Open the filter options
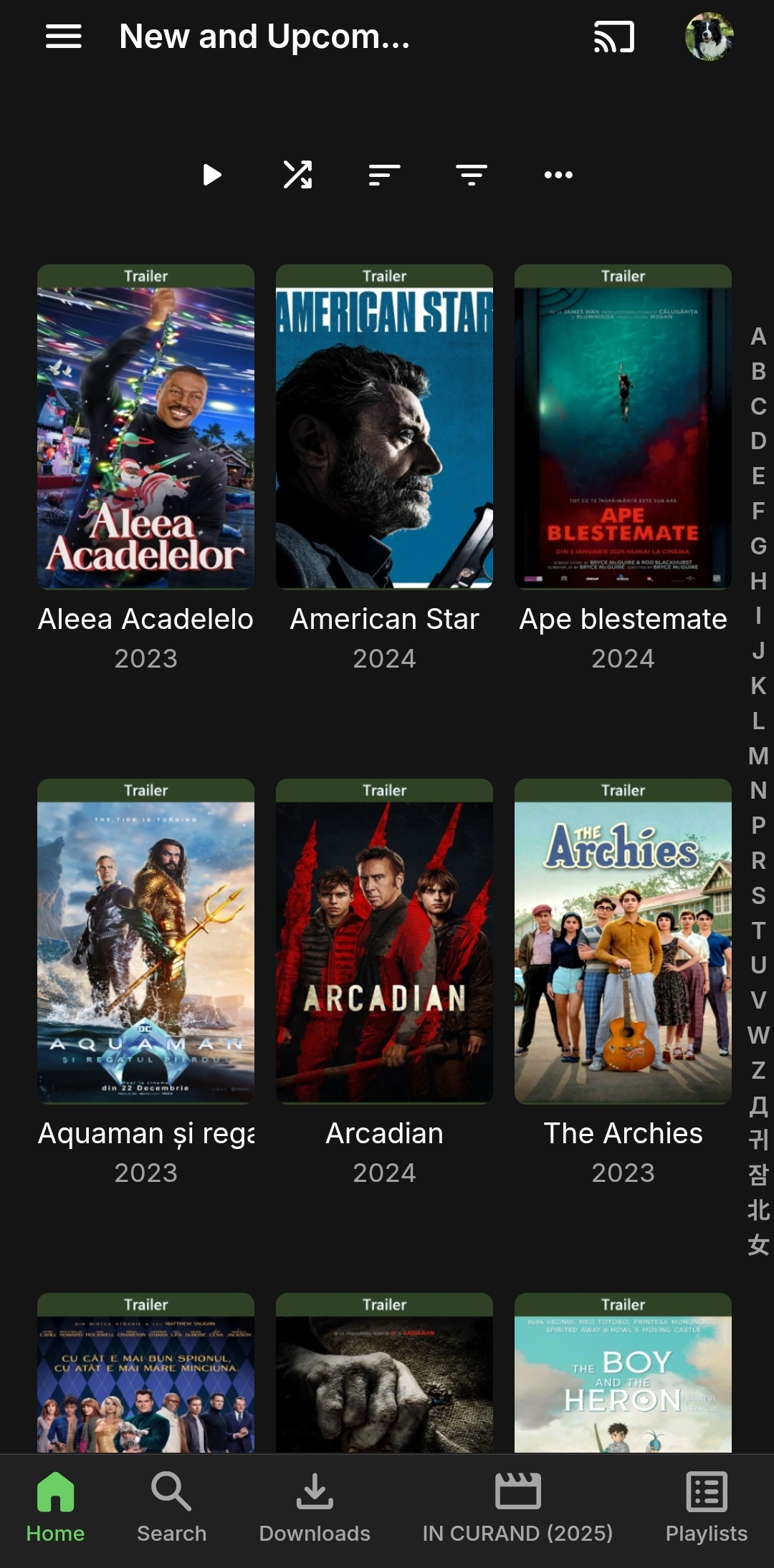The width and height of the screenshot is (774, 1568). 472,175
